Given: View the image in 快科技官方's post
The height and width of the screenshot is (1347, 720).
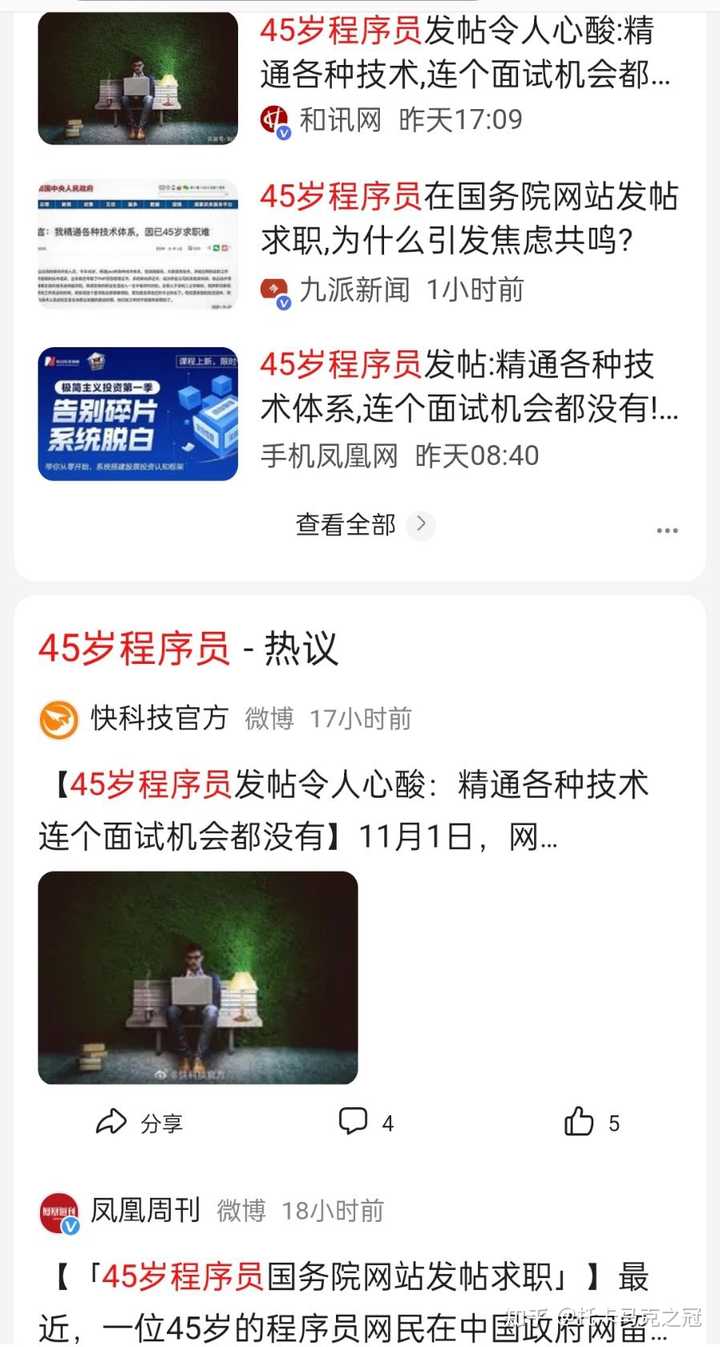Looking at the screenshot, I should click(198, 977).
